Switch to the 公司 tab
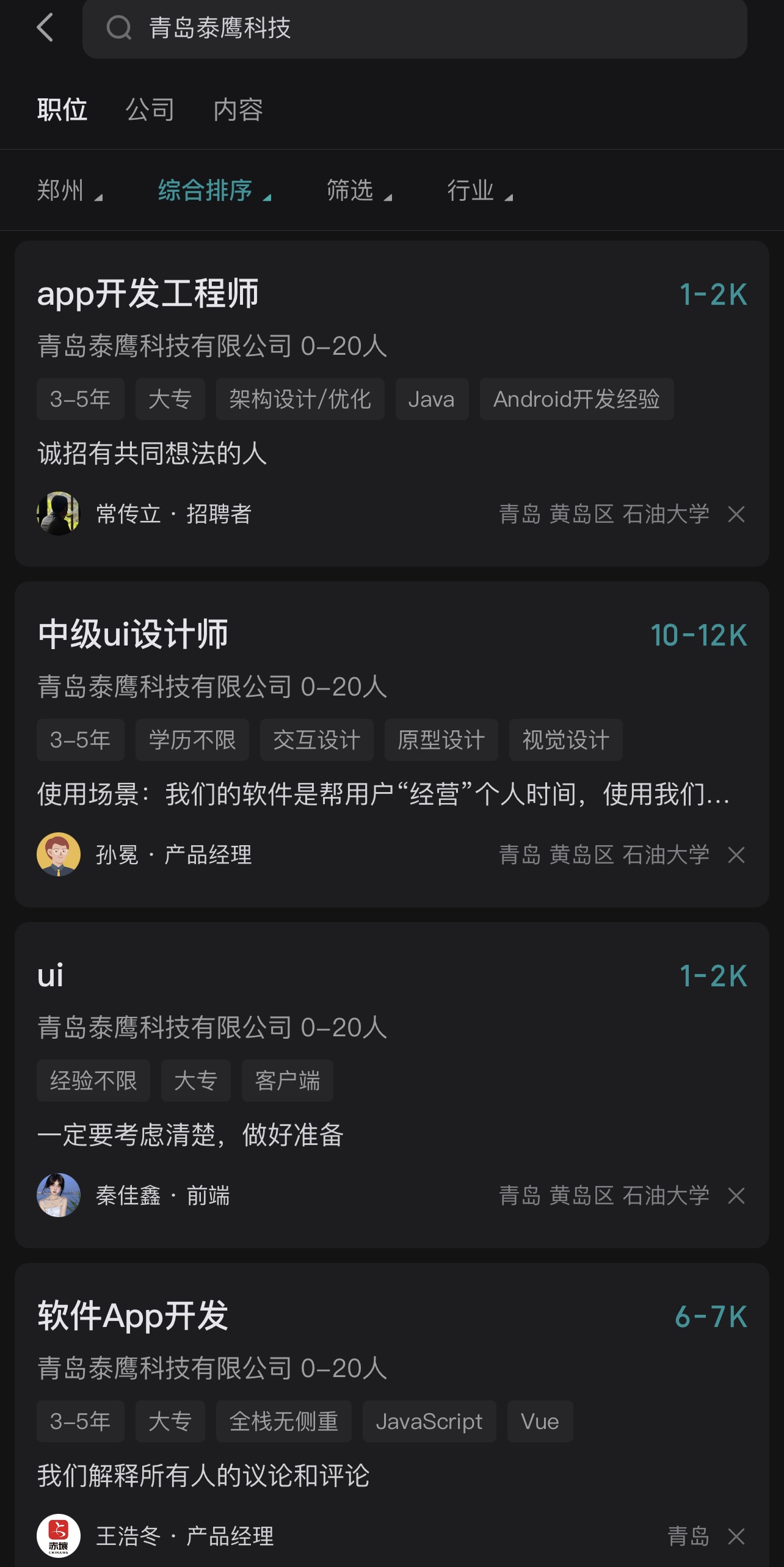This screenshot has width=784, height=1567. click(x=150, y=110)
